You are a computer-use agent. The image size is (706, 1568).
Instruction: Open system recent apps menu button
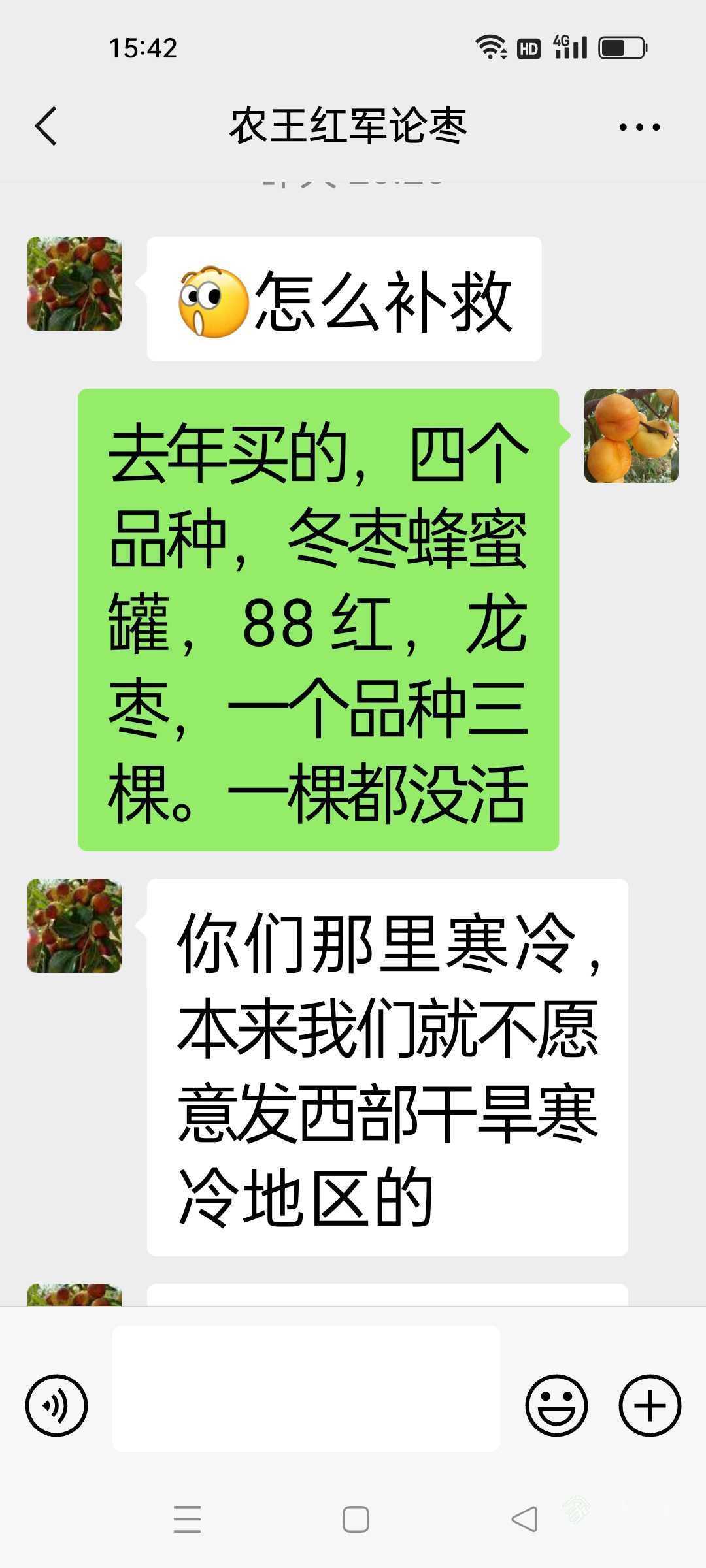(x=187, y=1519)
